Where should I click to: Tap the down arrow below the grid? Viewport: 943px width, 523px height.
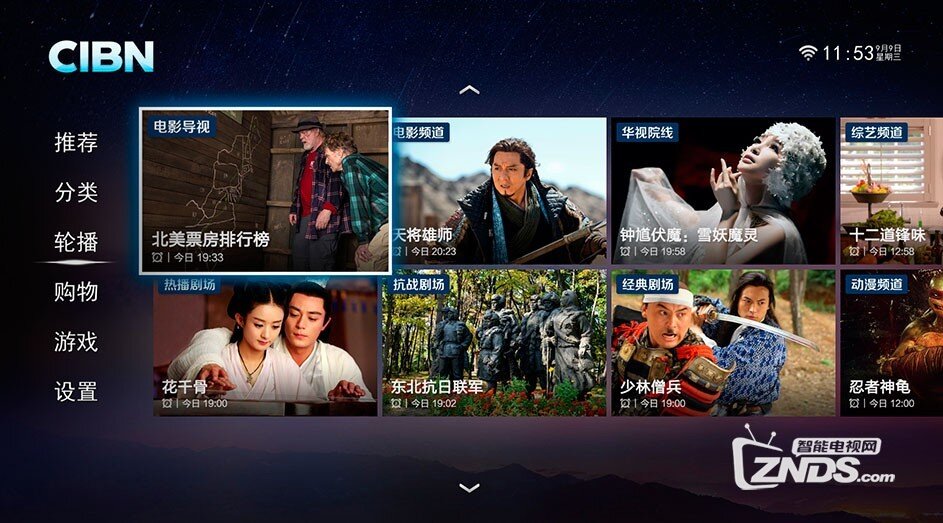pos(469,488)
